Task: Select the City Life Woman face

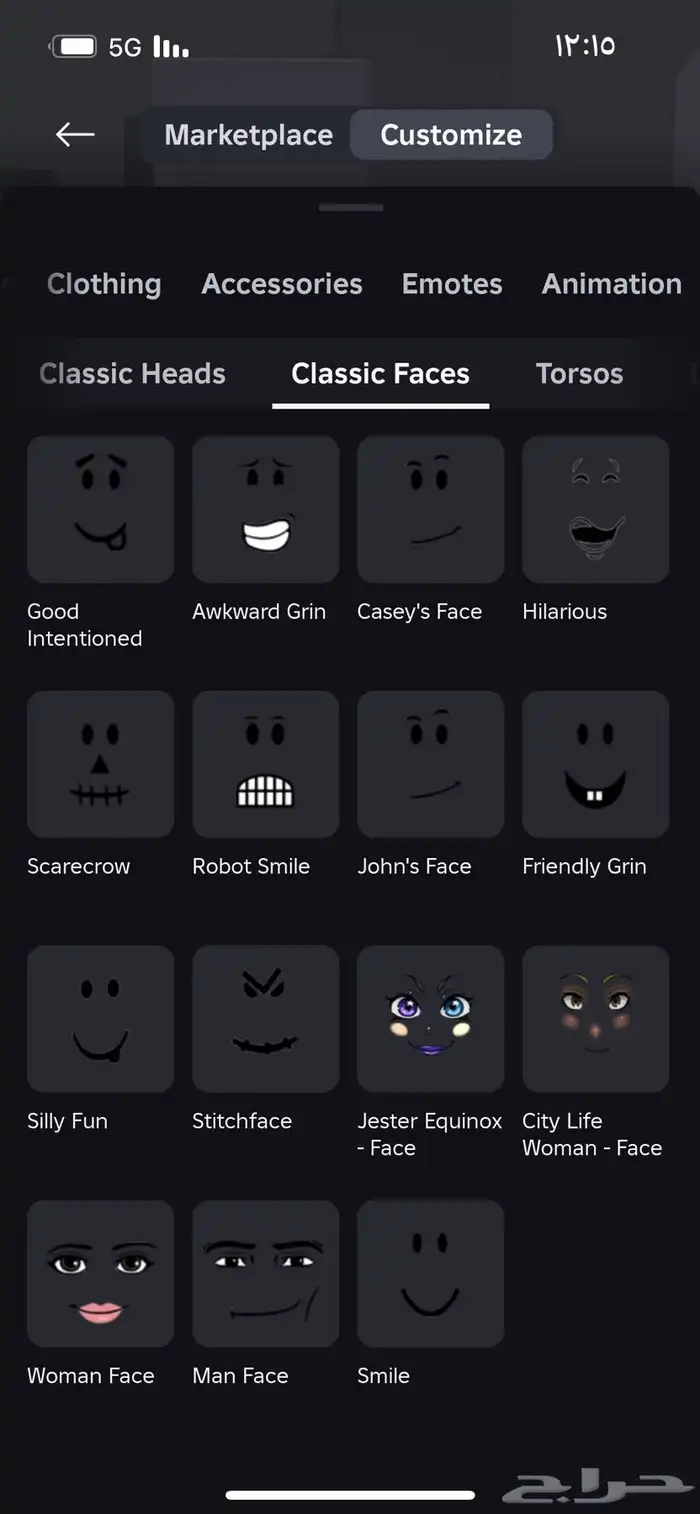Action: click(x=595, y=1019)
